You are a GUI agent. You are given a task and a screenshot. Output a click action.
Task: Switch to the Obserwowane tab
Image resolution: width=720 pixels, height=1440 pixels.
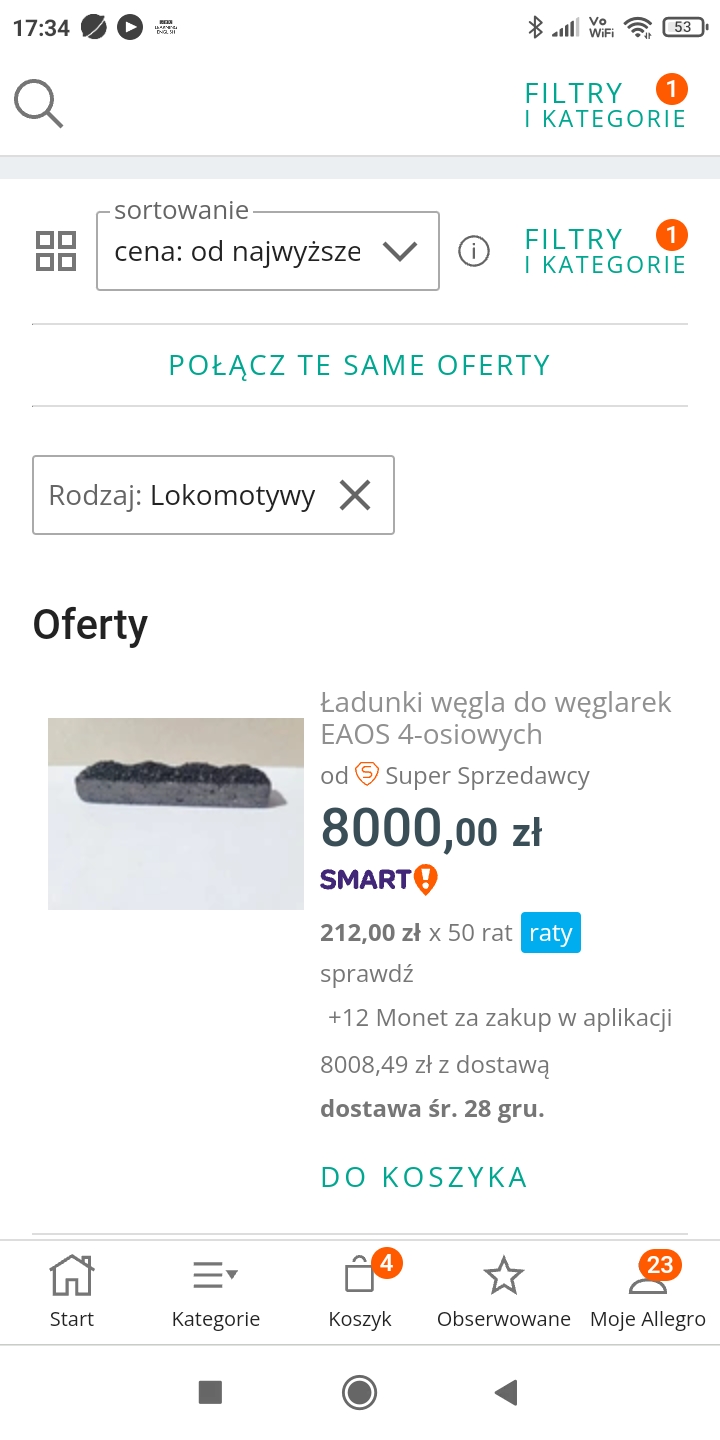click(504, 1292)
